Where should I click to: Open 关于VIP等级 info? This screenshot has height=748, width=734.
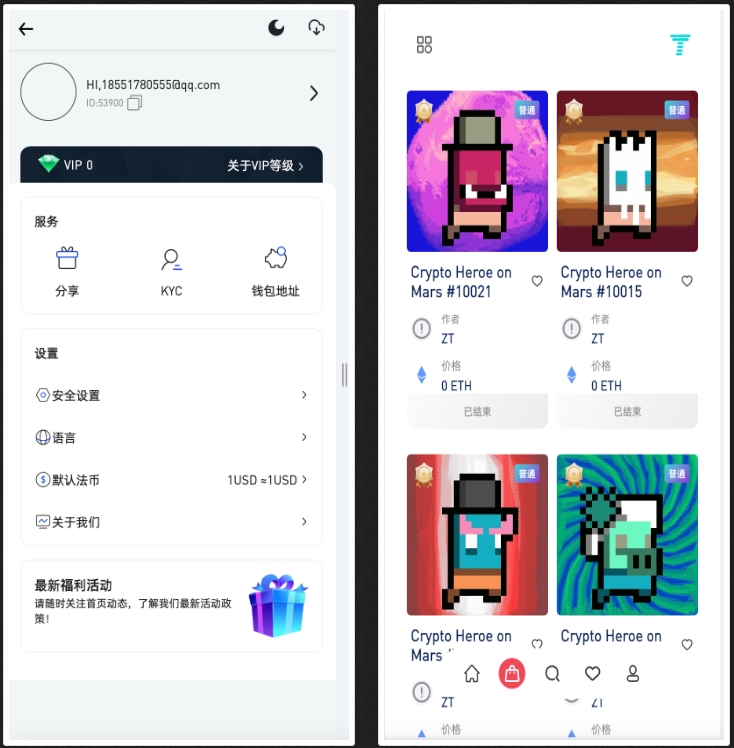click(265, 165)
